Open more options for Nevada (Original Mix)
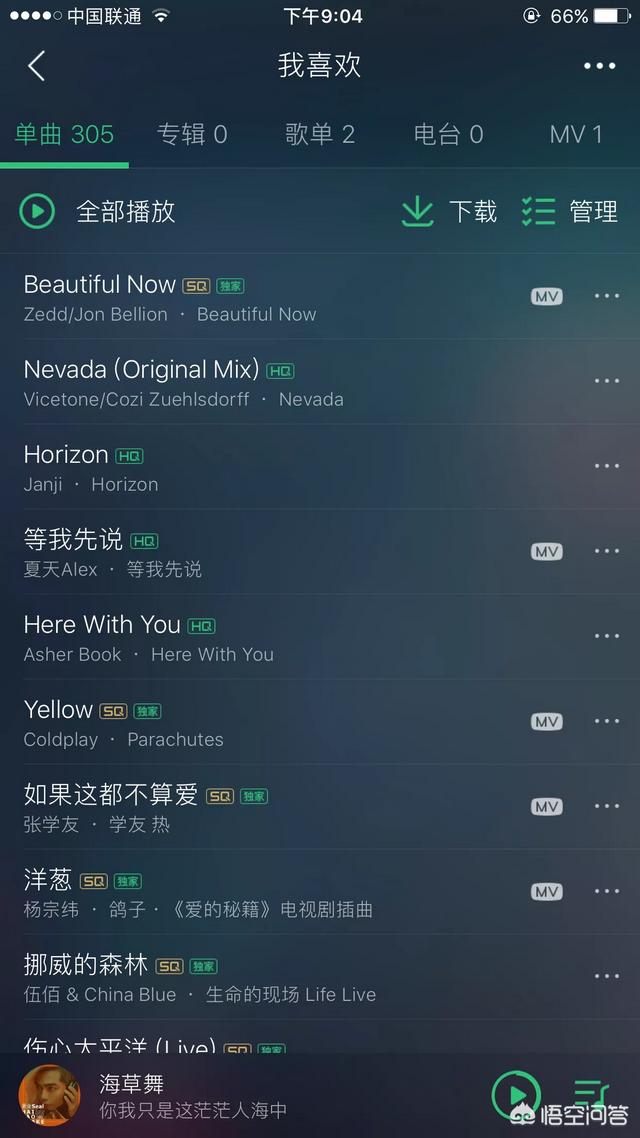Viewport: 640px width, 1138px height. (x=606, y=381)
